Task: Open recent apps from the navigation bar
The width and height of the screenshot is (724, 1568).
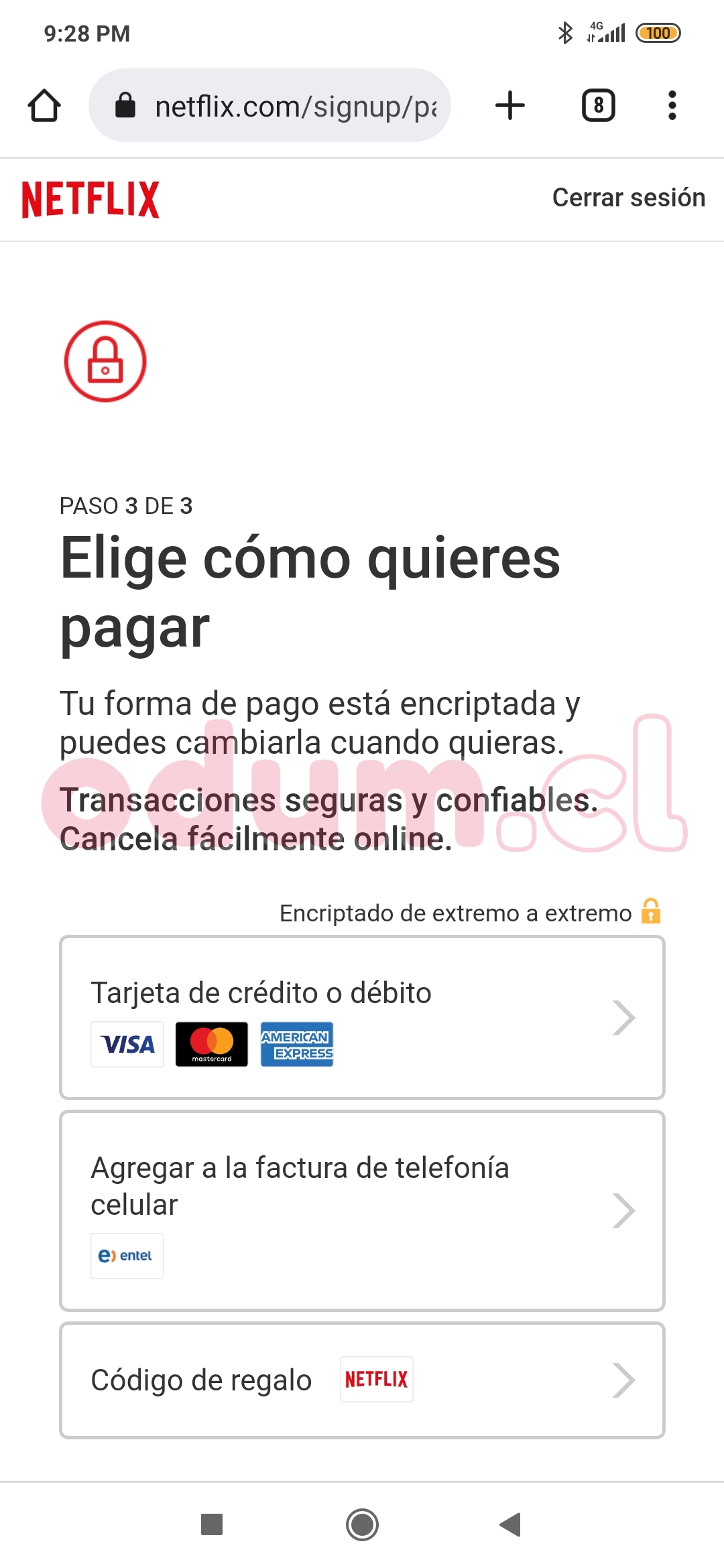Action: pos(212,1524)
